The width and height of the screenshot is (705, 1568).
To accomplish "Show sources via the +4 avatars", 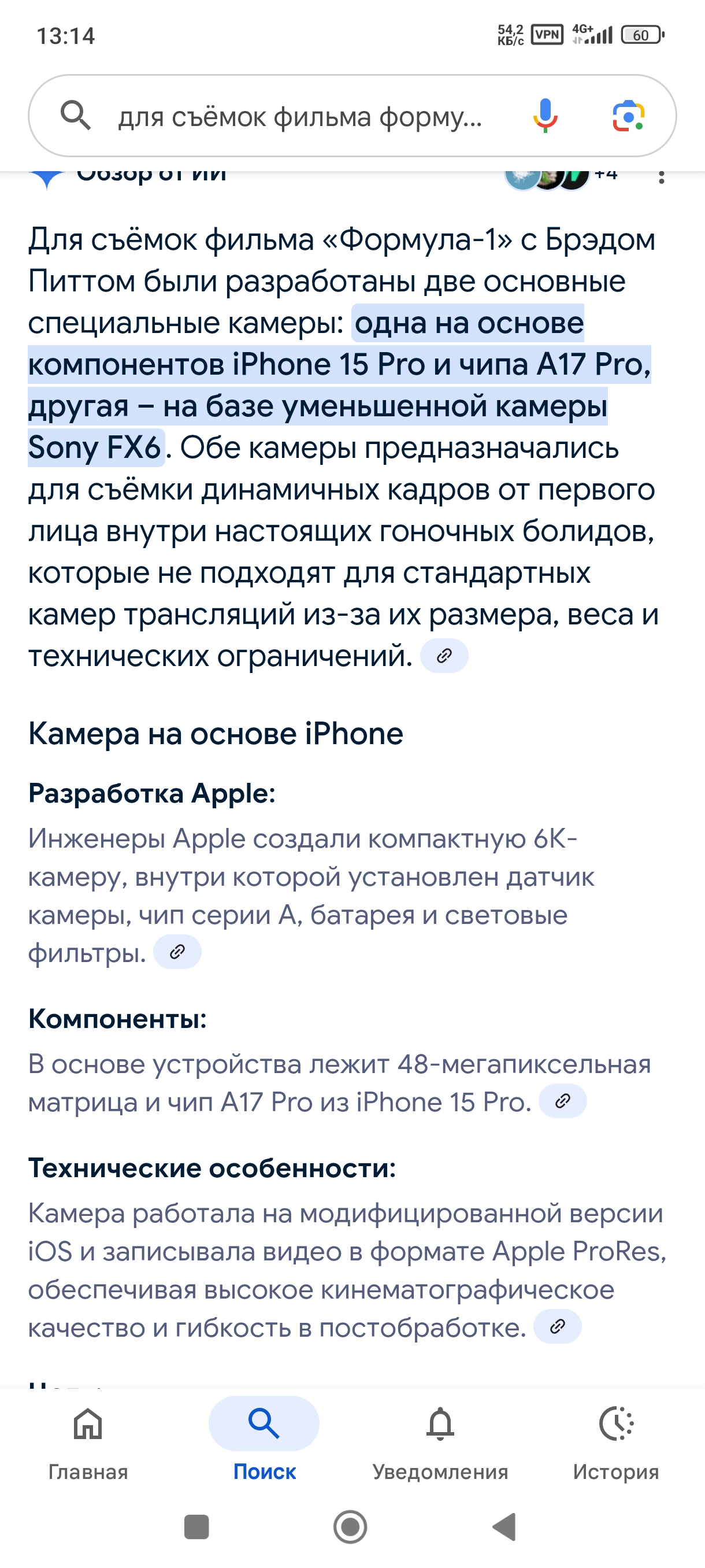I will point(559,177).
